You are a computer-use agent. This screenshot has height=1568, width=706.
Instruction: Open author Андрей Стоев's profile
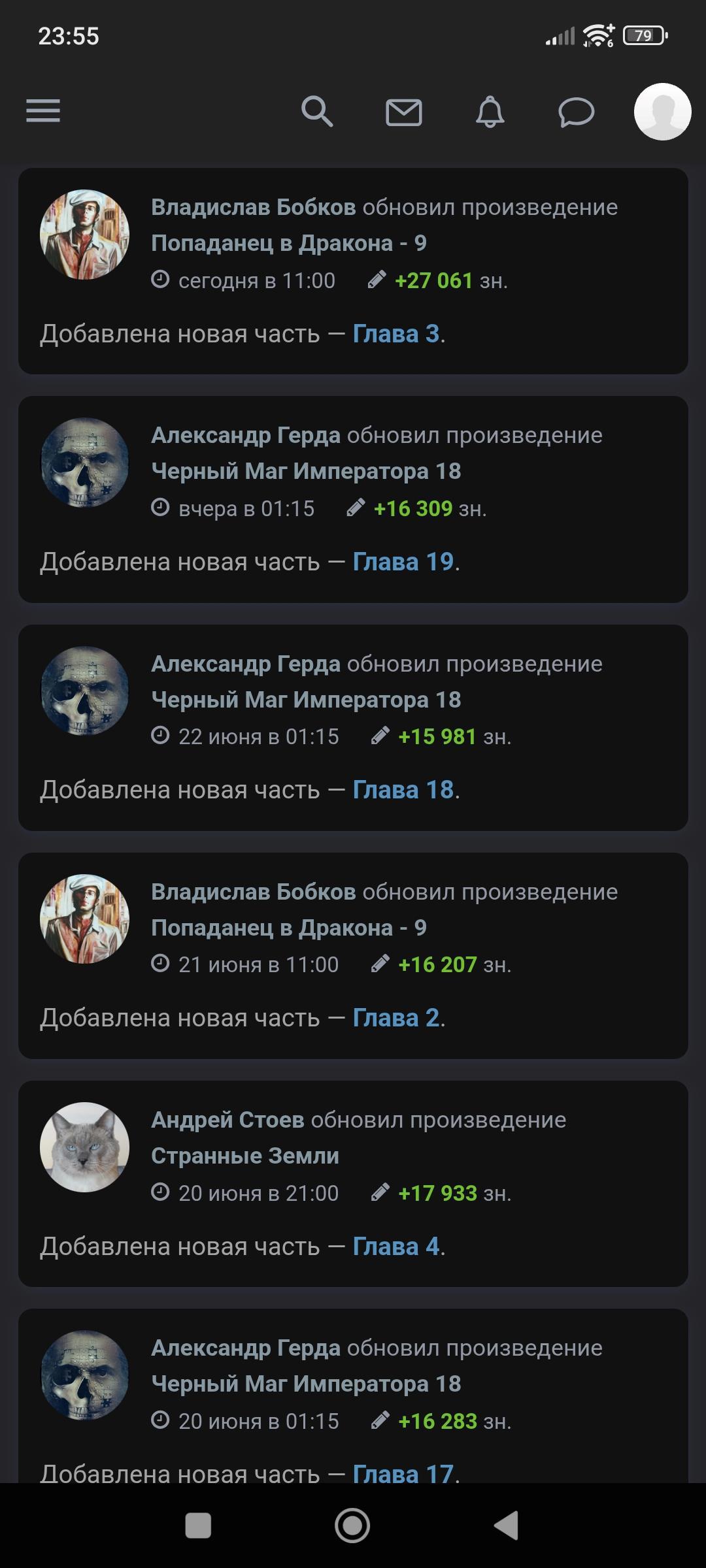pyautogui.click(x=227, y=1120)
